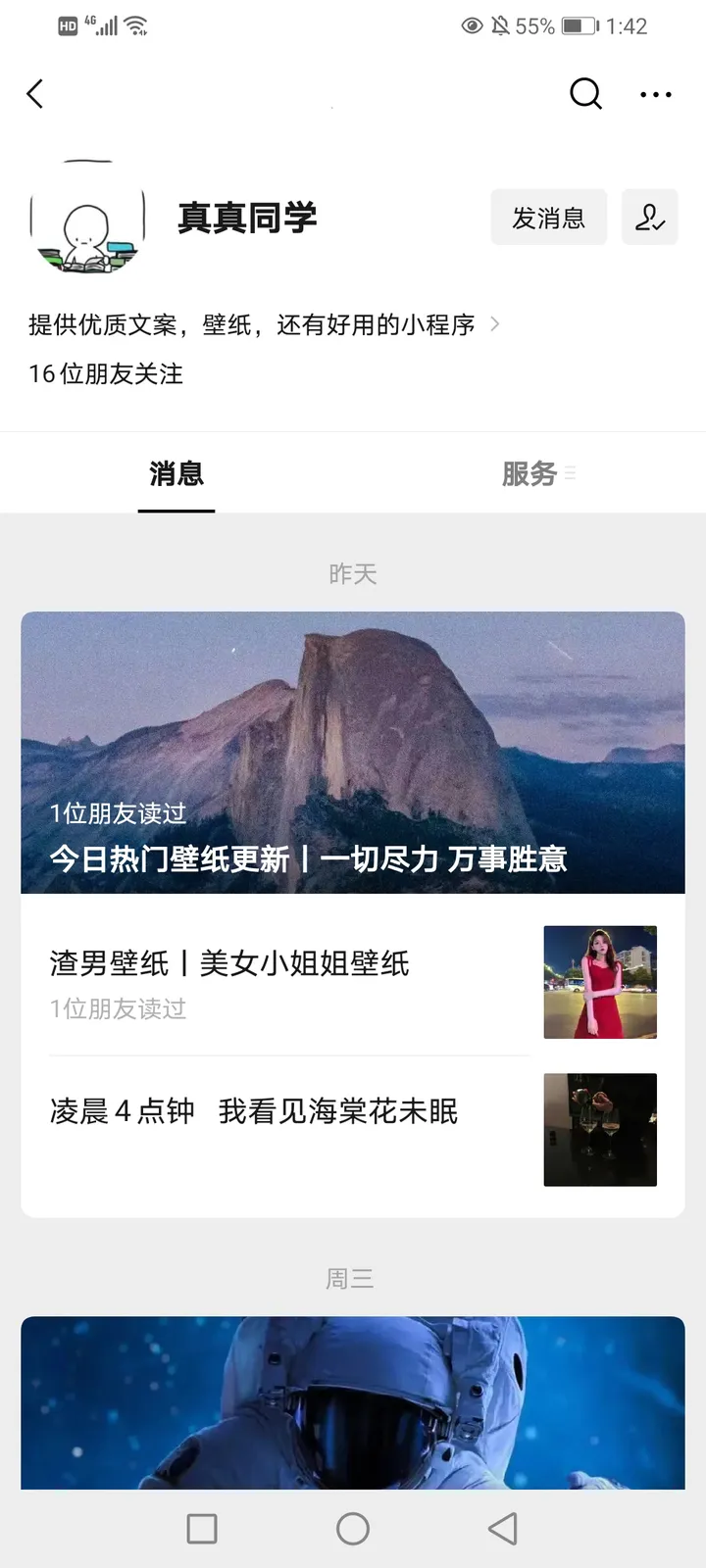
Task: Tap the battery indicator showing 55%
Action: pos(575,25)
